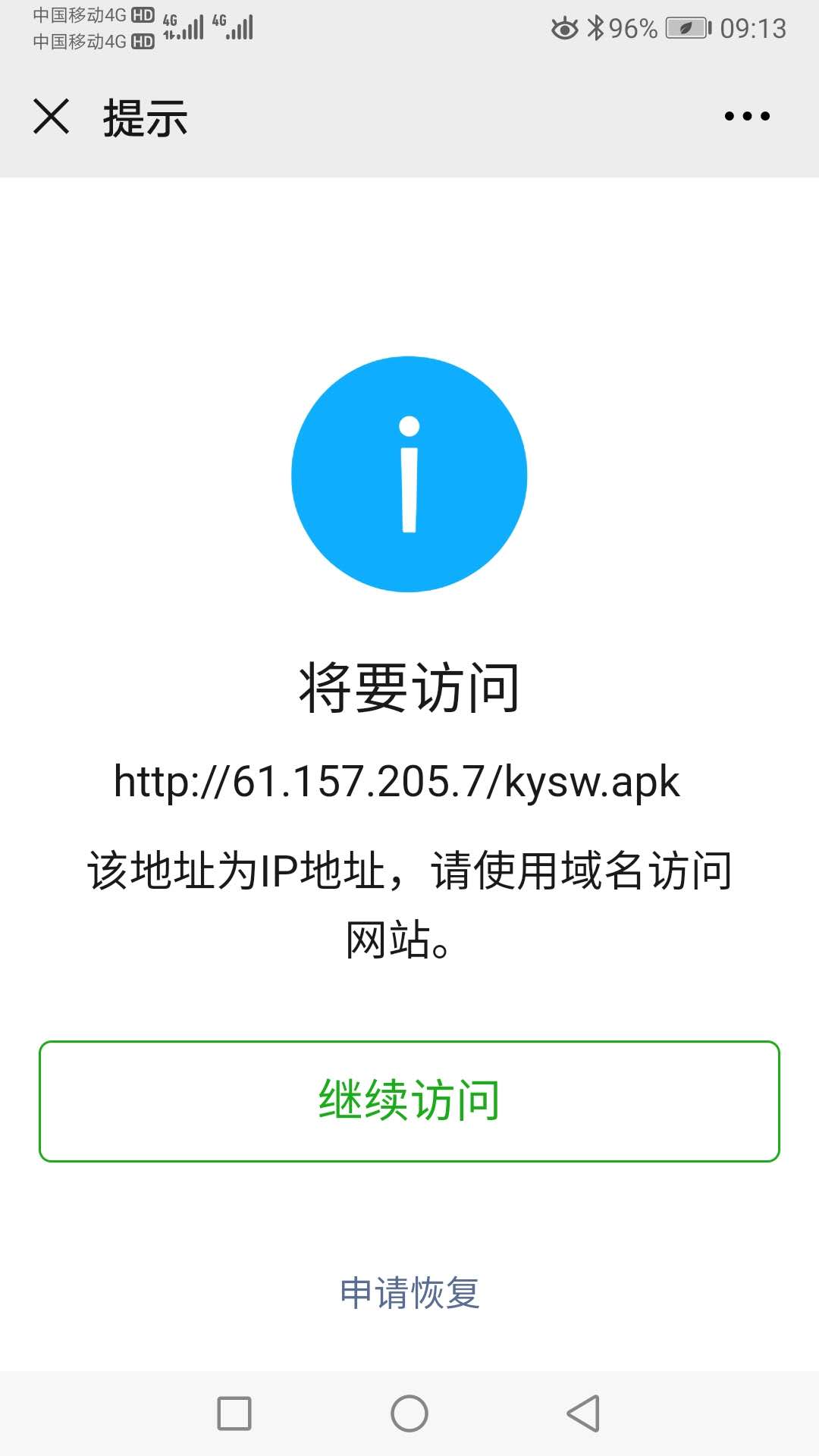
Task: Return to the home screen
Action: click(x=409, y=1414)
